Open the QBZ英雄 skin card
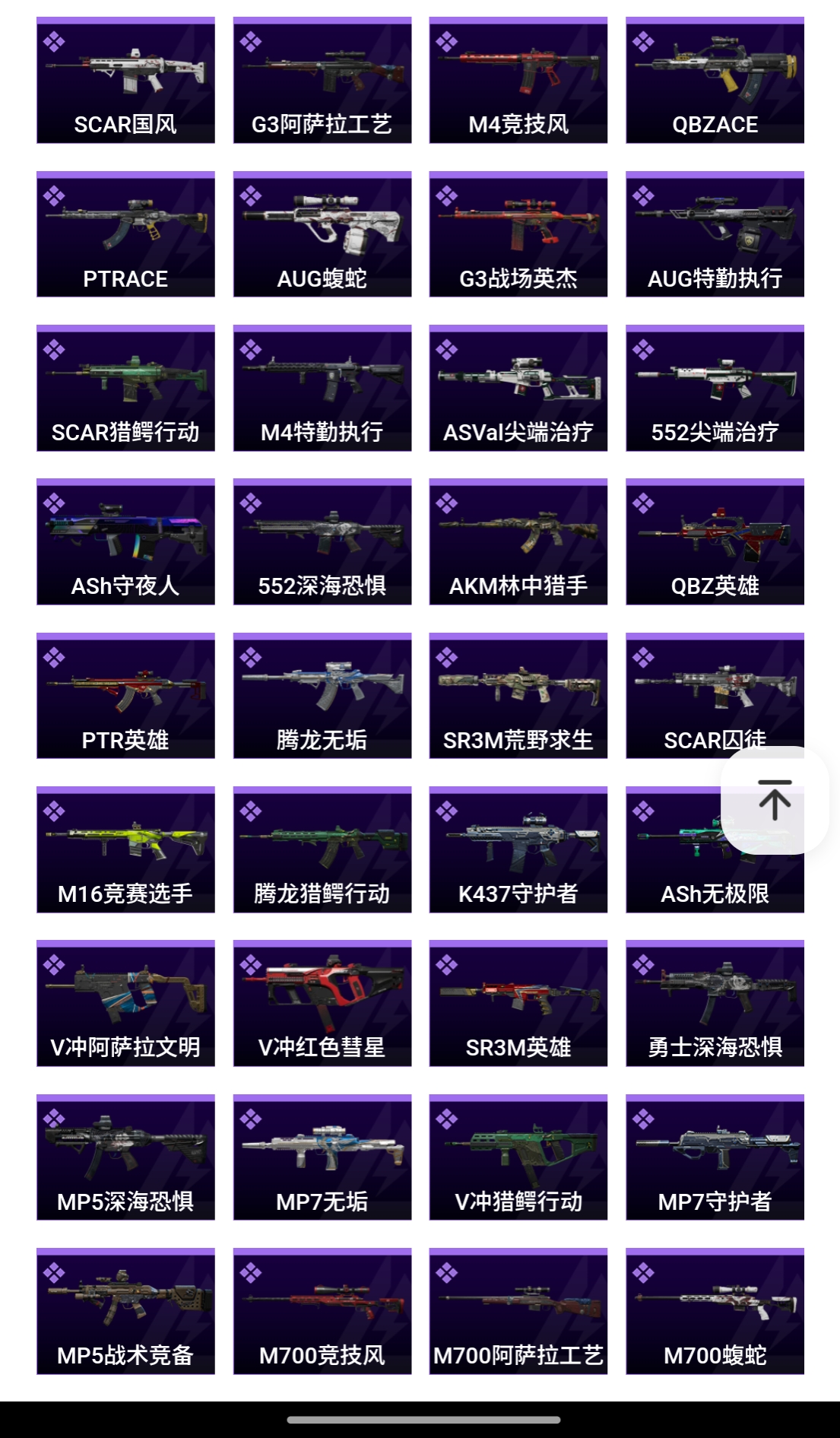 715,541
